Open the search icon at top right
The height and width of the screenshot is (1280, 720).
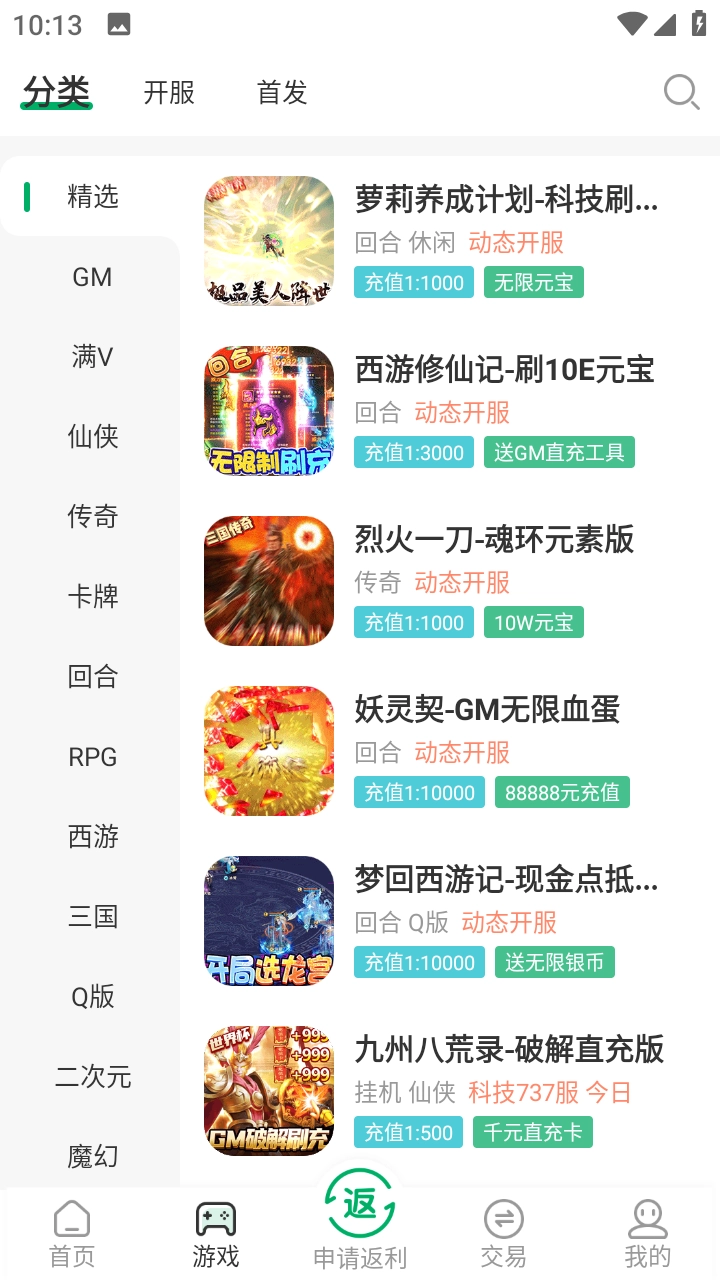click(681, 91)
